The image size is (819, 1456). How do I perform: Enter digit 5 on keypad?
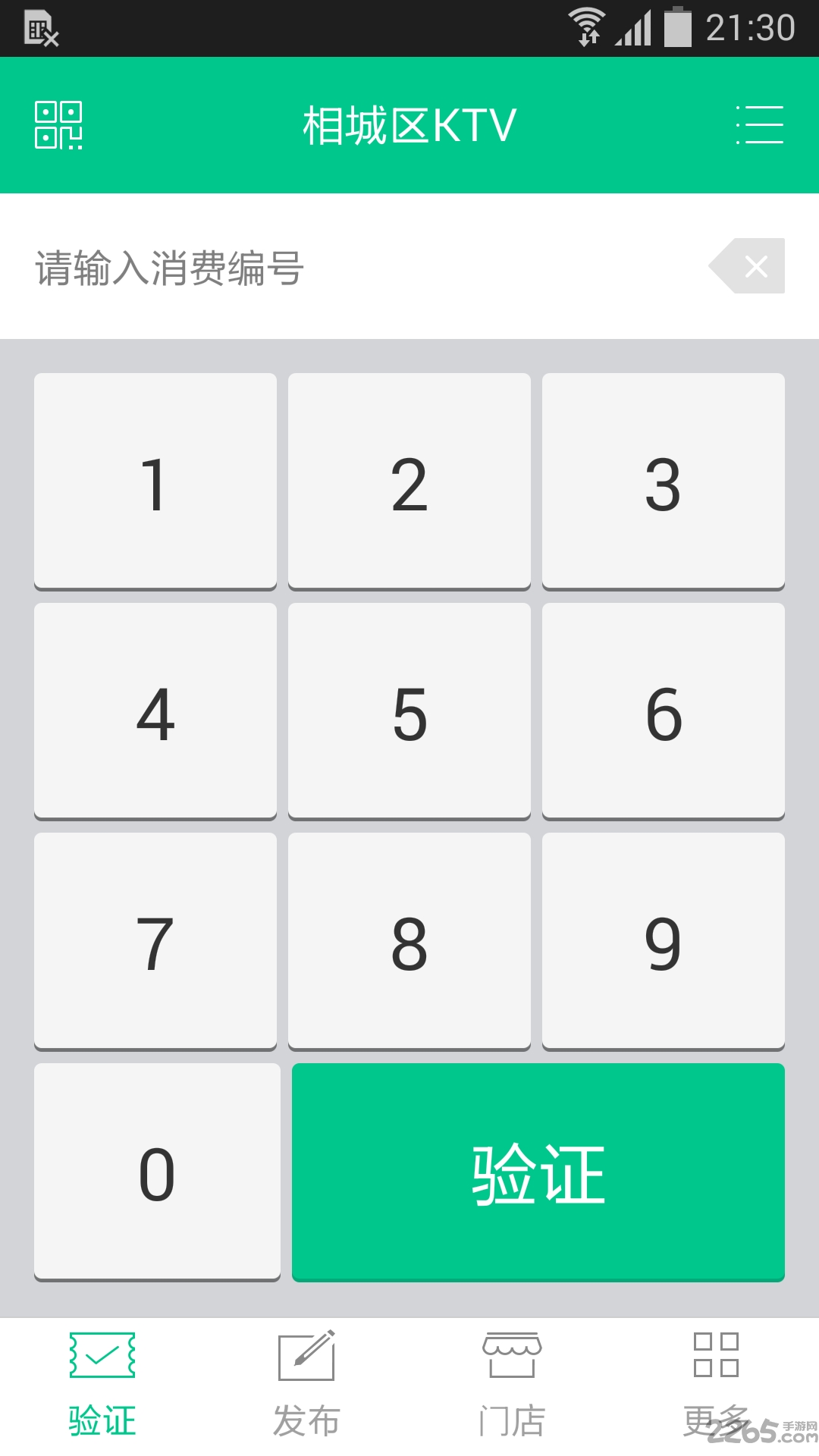409,711
